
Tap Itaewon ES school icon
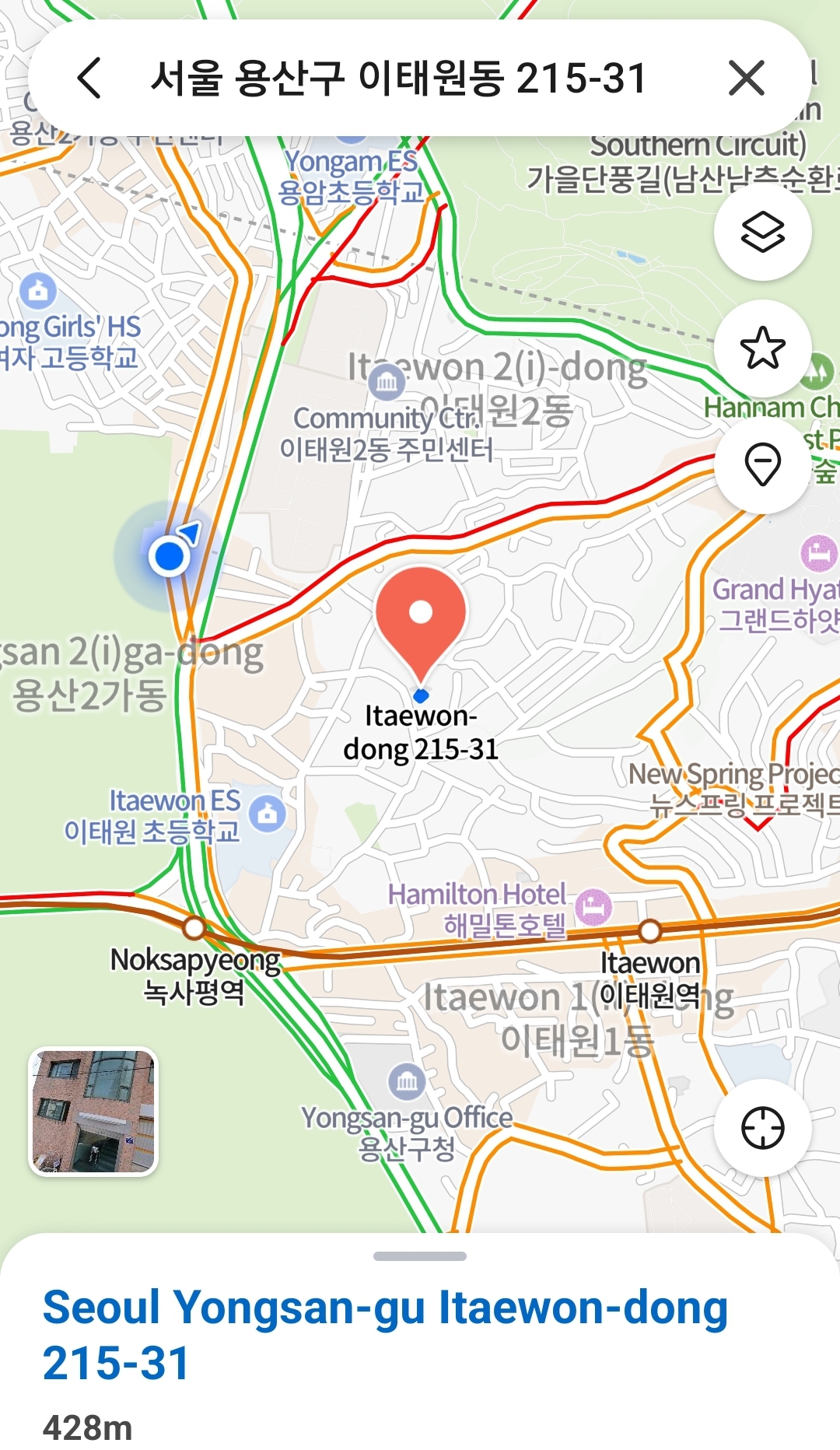(x=268, y=814)
